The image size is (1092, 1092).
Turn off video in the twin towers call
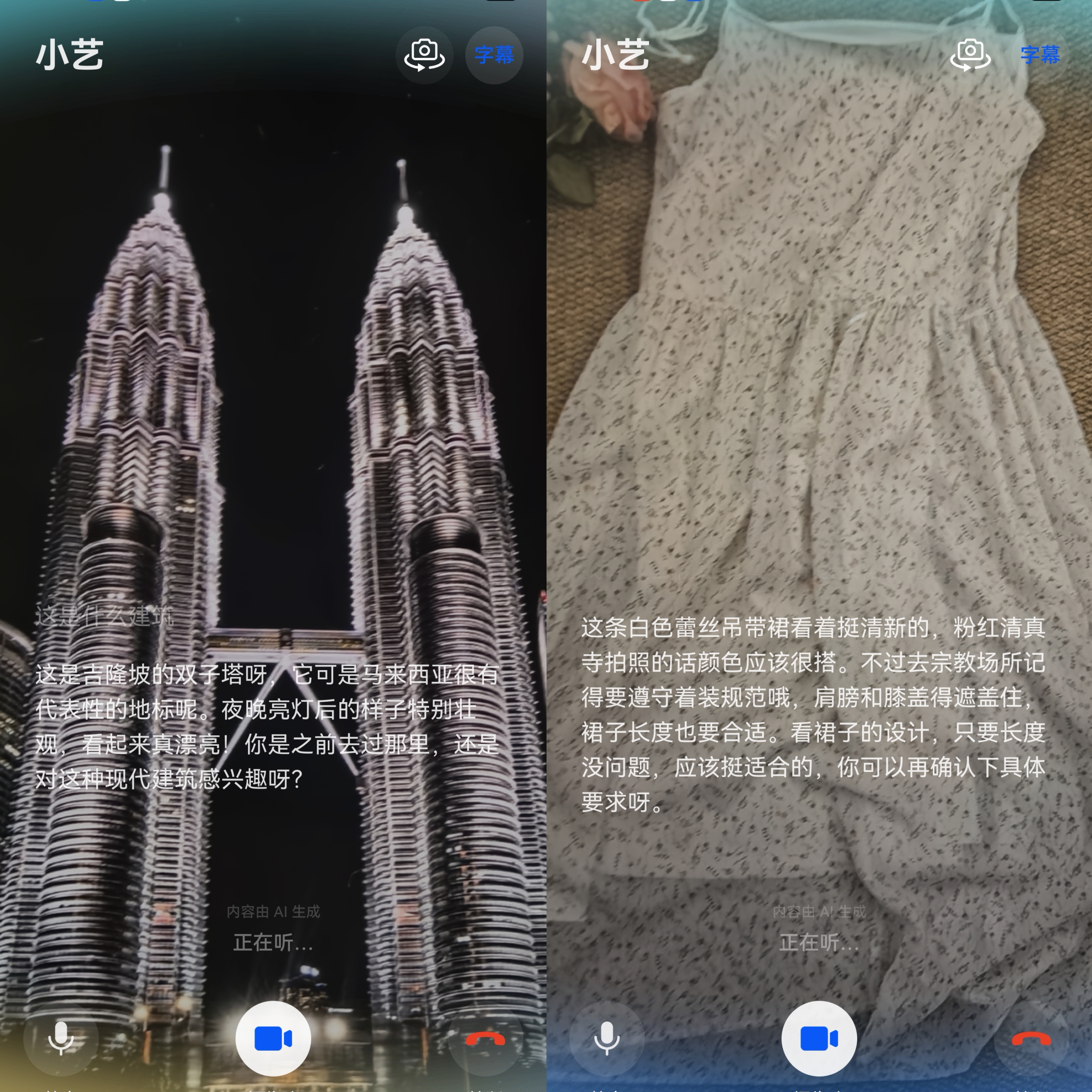[273, 1039]
